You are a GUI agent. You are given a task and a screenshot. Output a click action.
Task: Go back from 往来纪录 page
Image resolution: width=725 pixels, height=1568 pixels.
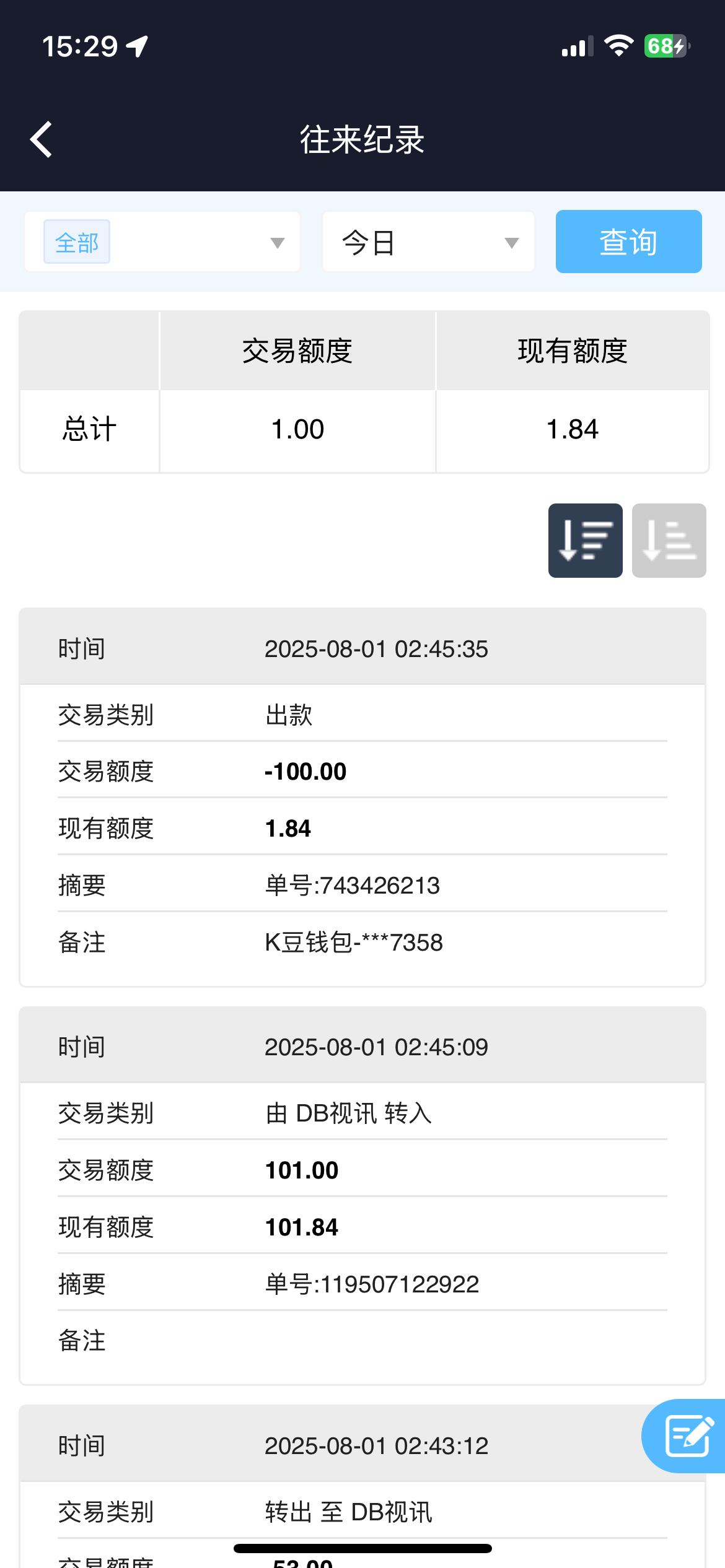pos(42,140)
